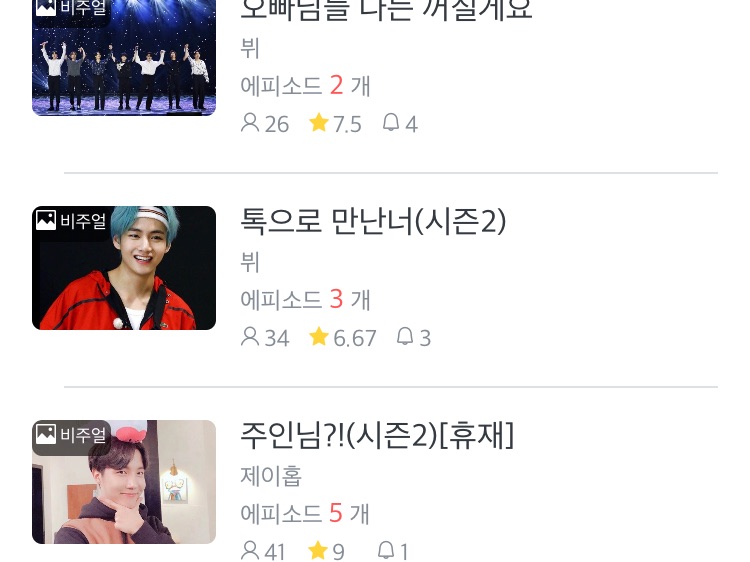Open the story '오빠님들 다는 꺼질게요'
This screenshot has height=562, width=750.
coord(386,10)
